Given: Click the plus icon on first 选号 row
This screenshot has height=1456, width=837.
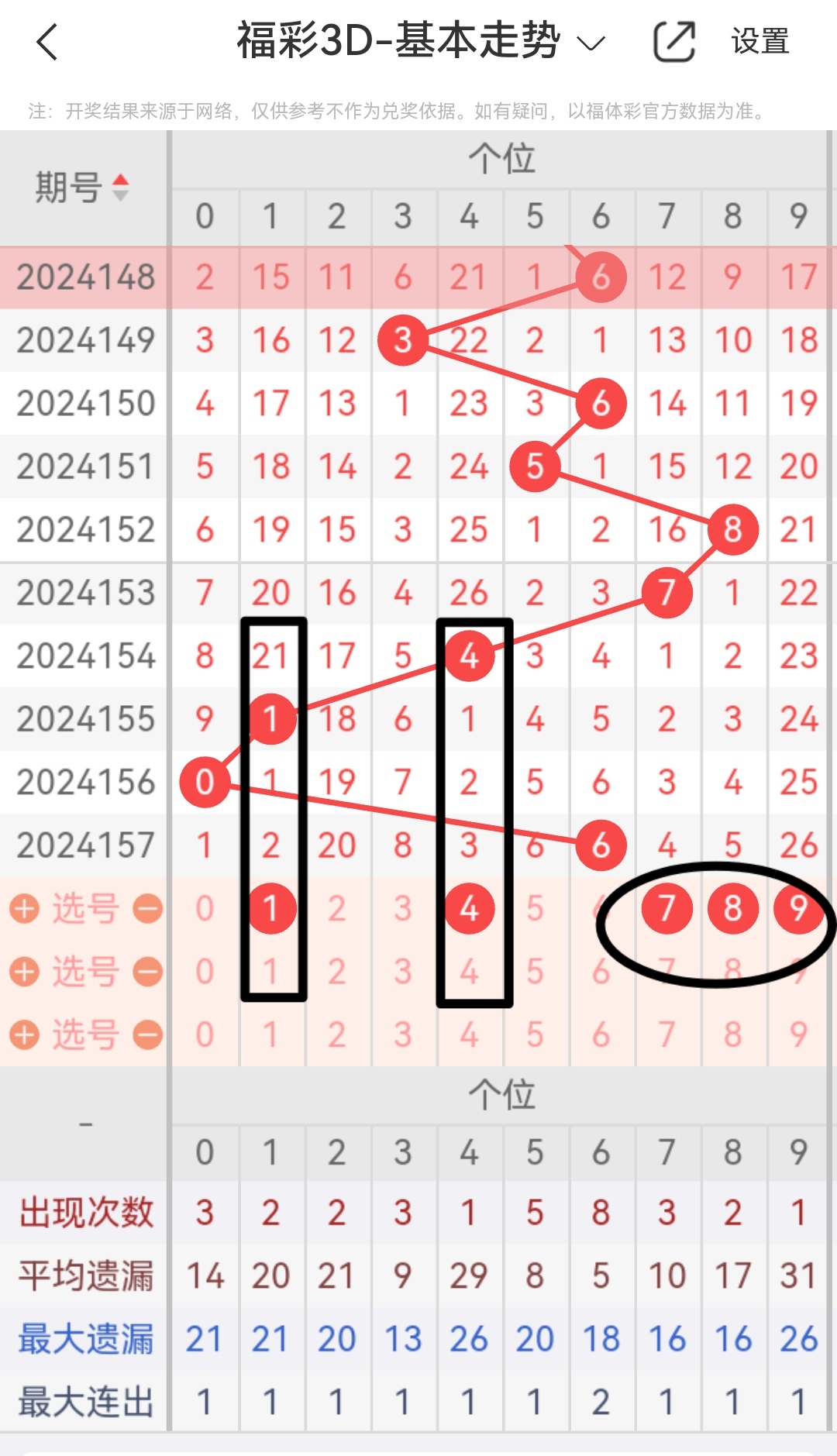Looking at the screenshot, I should click(x=26, y=908).
